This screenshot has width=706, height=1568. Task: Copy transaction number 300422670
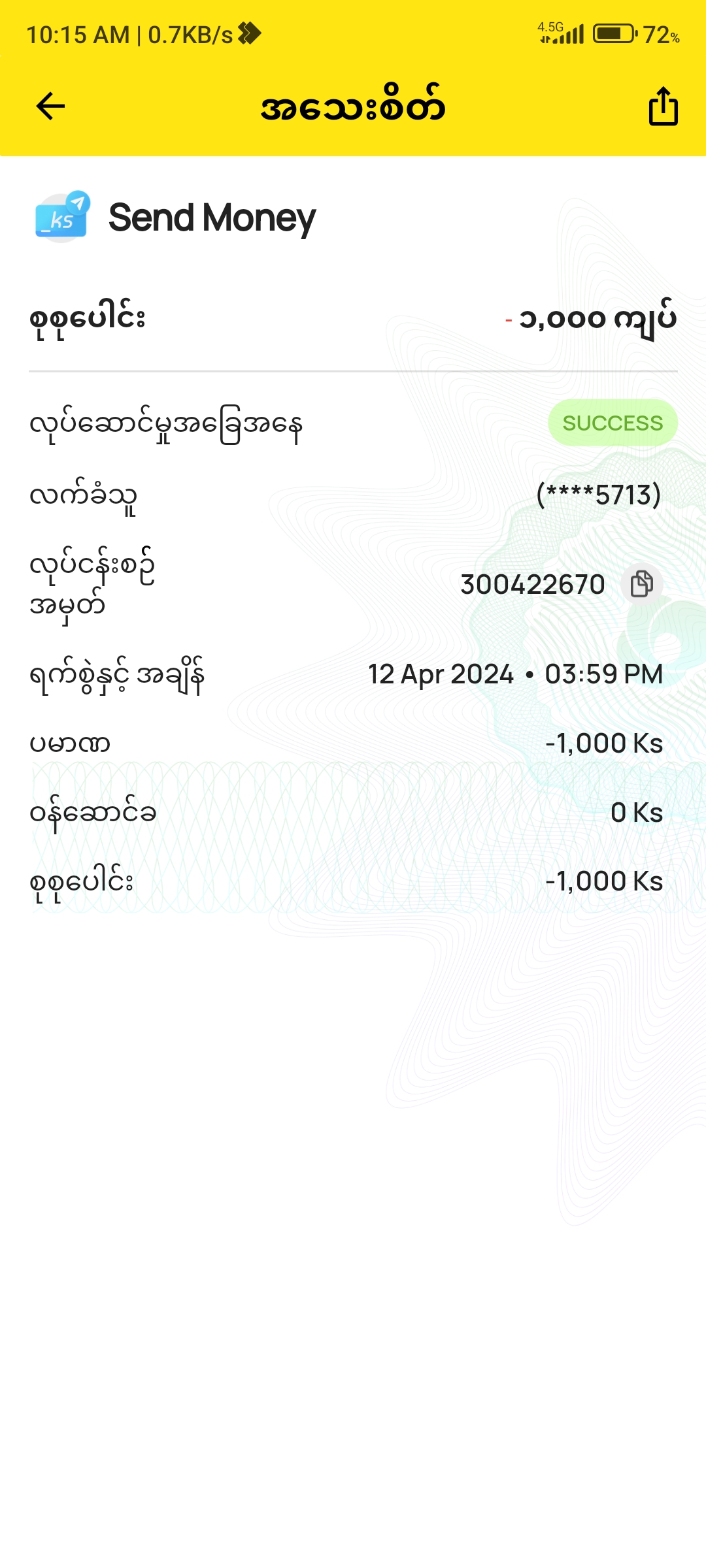pyautogui.click(x=641, y=583)
